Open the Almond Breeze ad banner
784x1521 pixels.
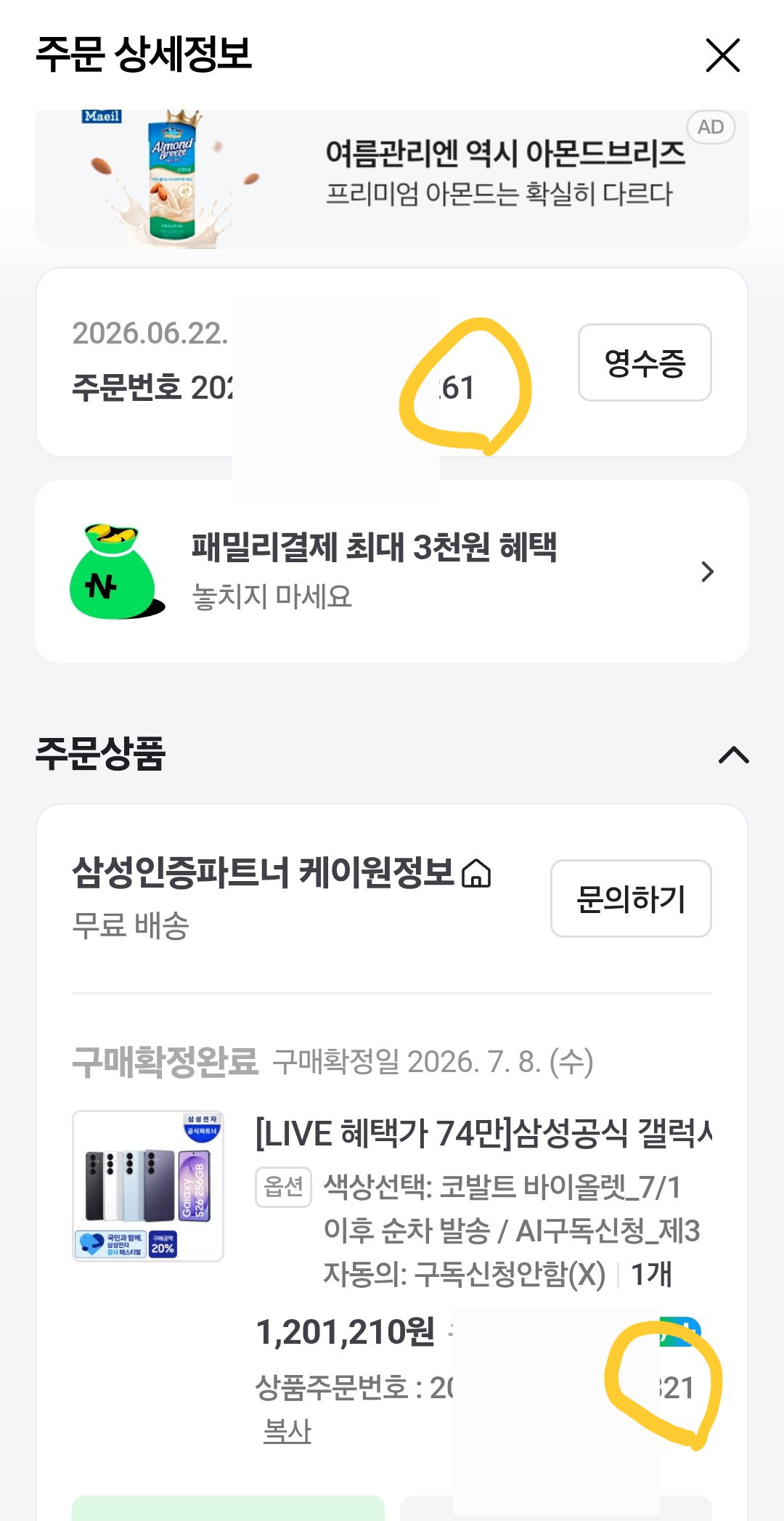coord(392,179)
